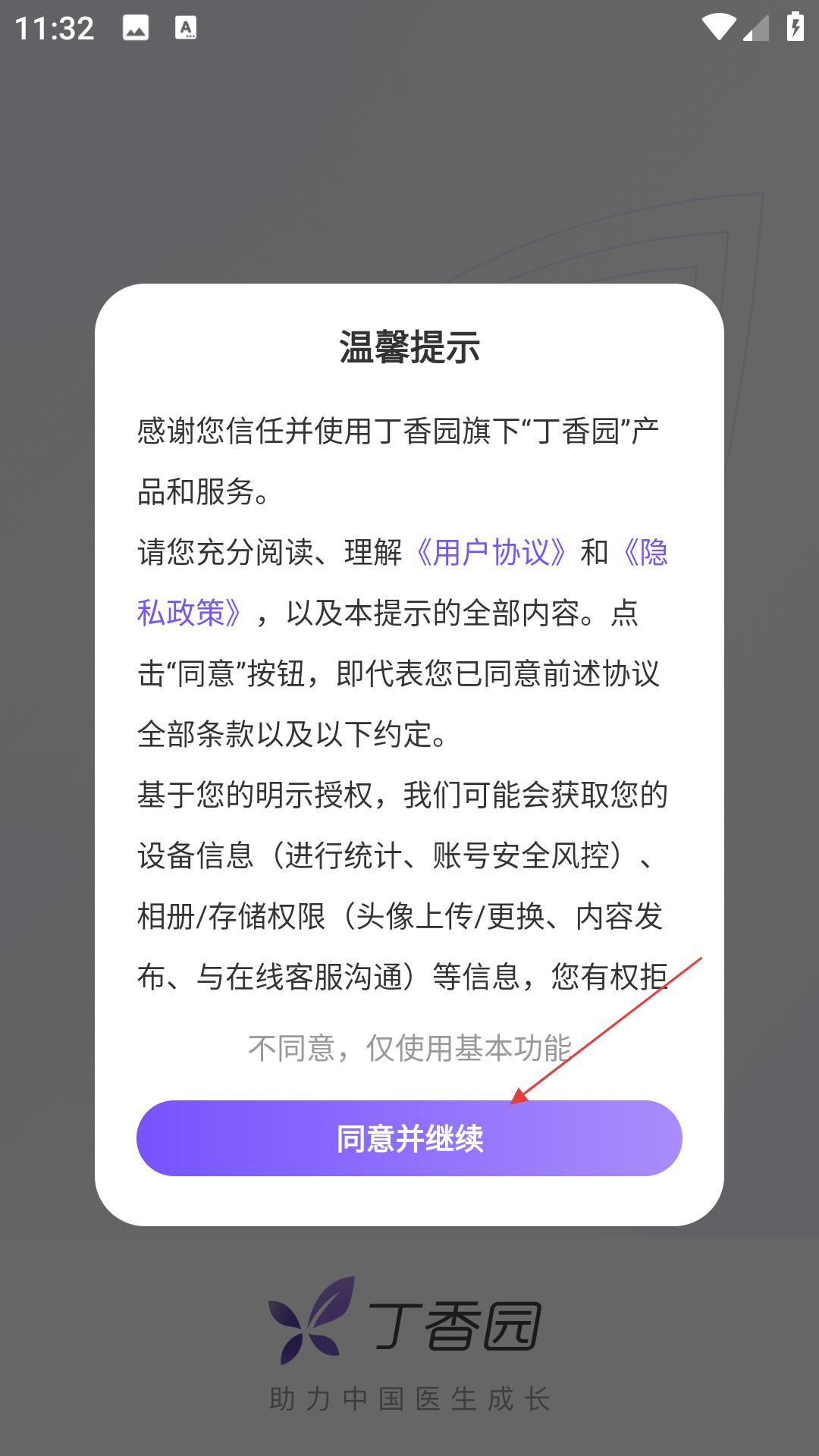This screenshot has height=1456, width=819.
Task: Open the 《隐私政策》 link
Action: tap(190, 613)
